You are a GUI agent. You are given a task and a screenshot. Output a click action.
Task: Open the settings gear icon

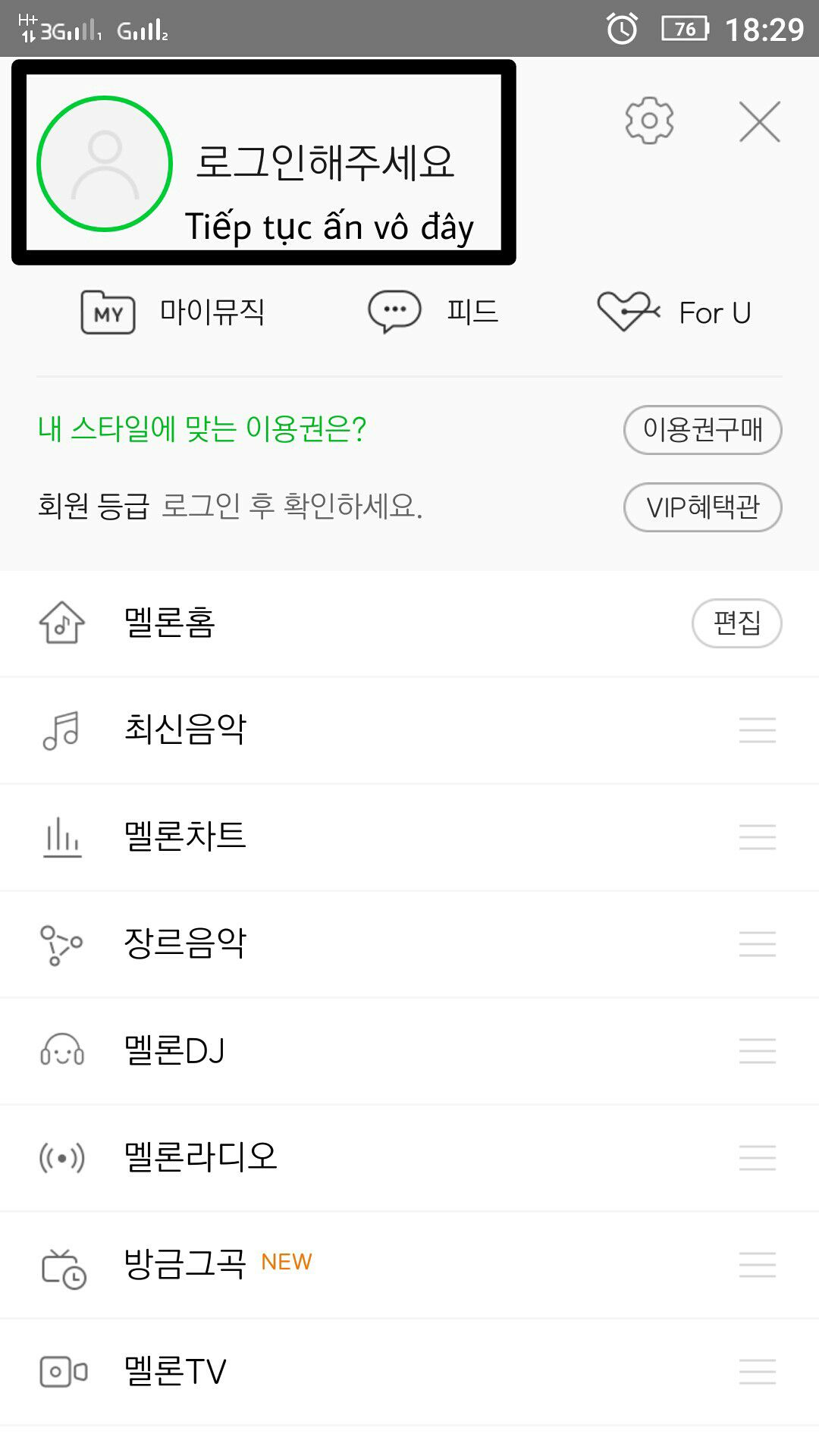point(649,121)
